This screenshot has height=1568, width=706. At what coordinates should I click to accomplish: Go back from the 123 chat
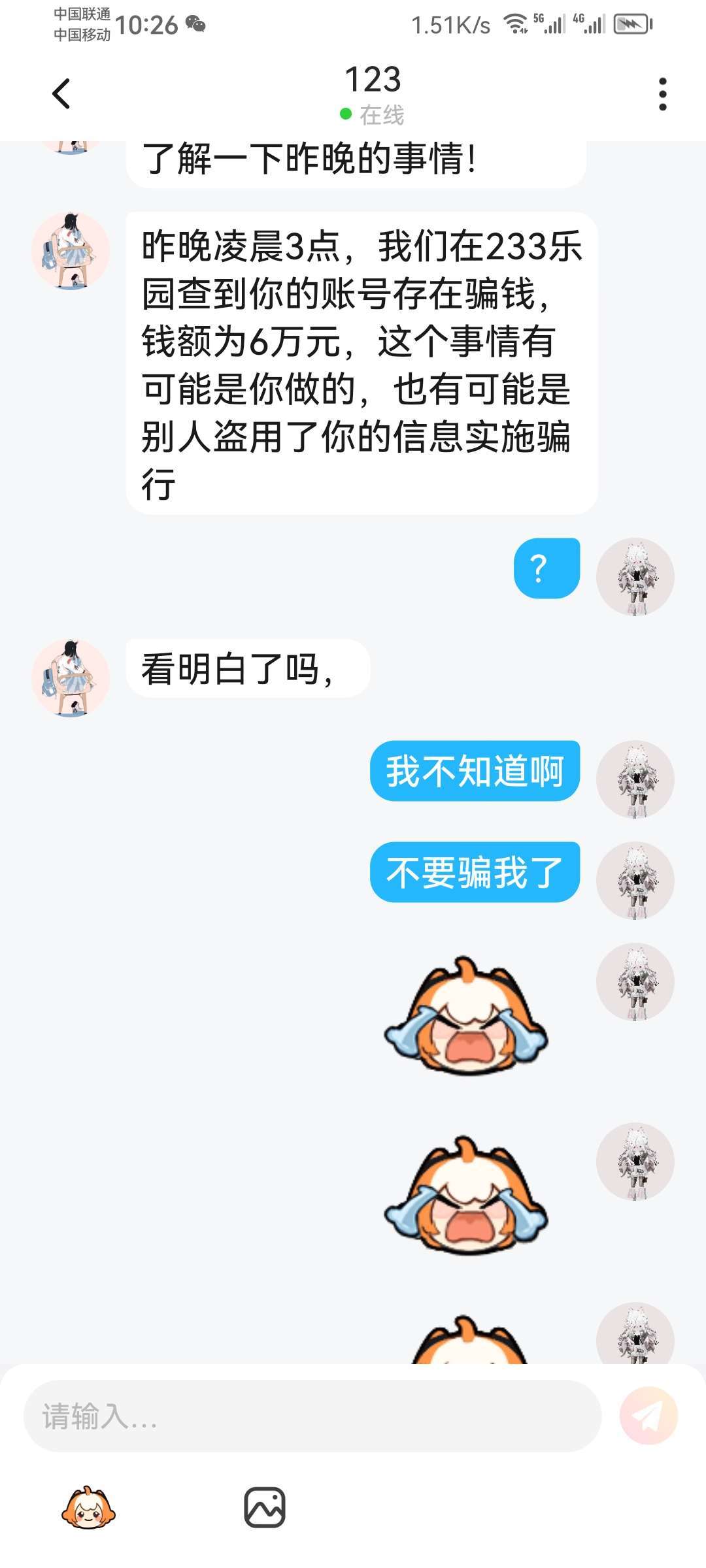coord(61,93)
